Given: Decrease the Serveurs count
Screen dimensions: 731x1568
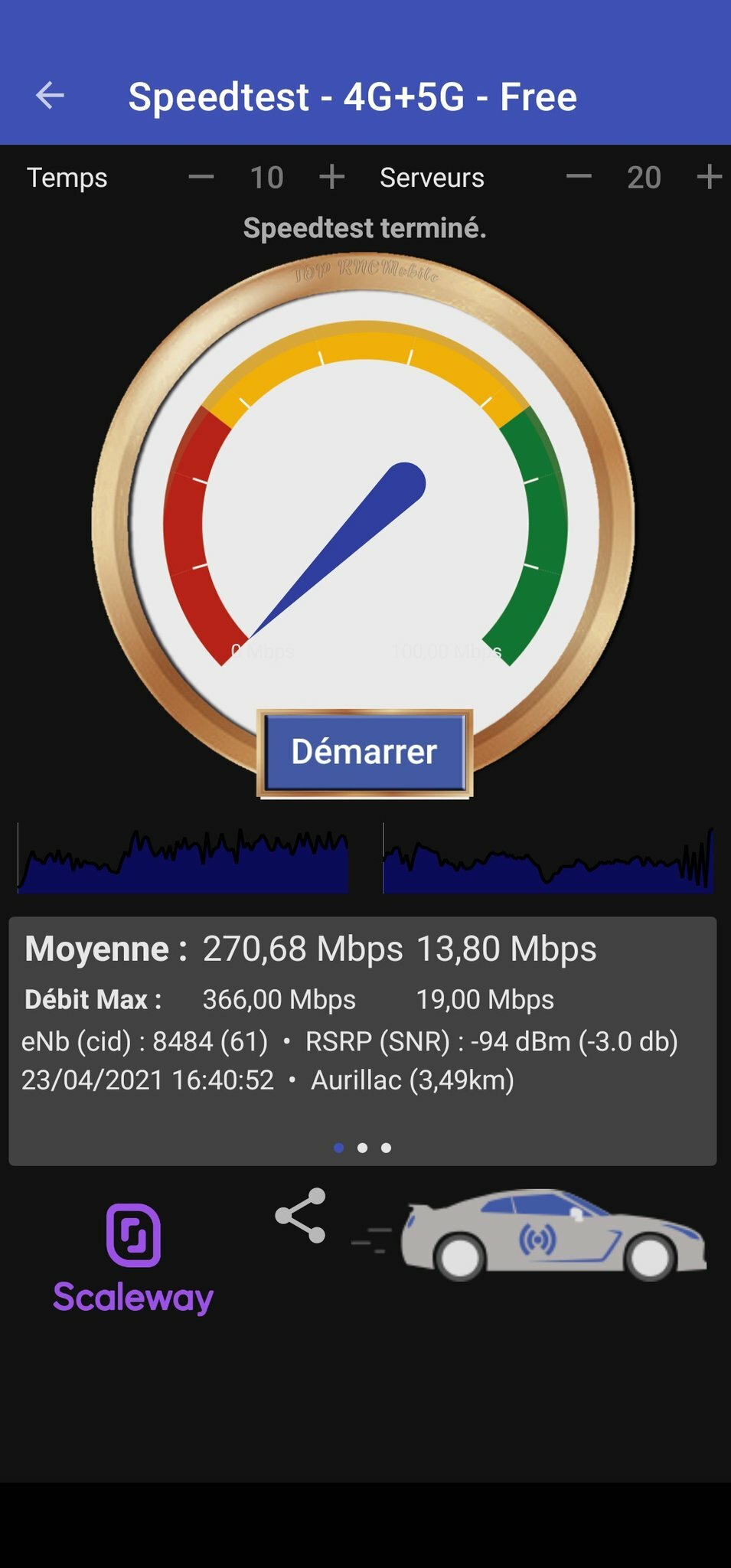Looking at the screenshot, I should (x=579, y=178).
